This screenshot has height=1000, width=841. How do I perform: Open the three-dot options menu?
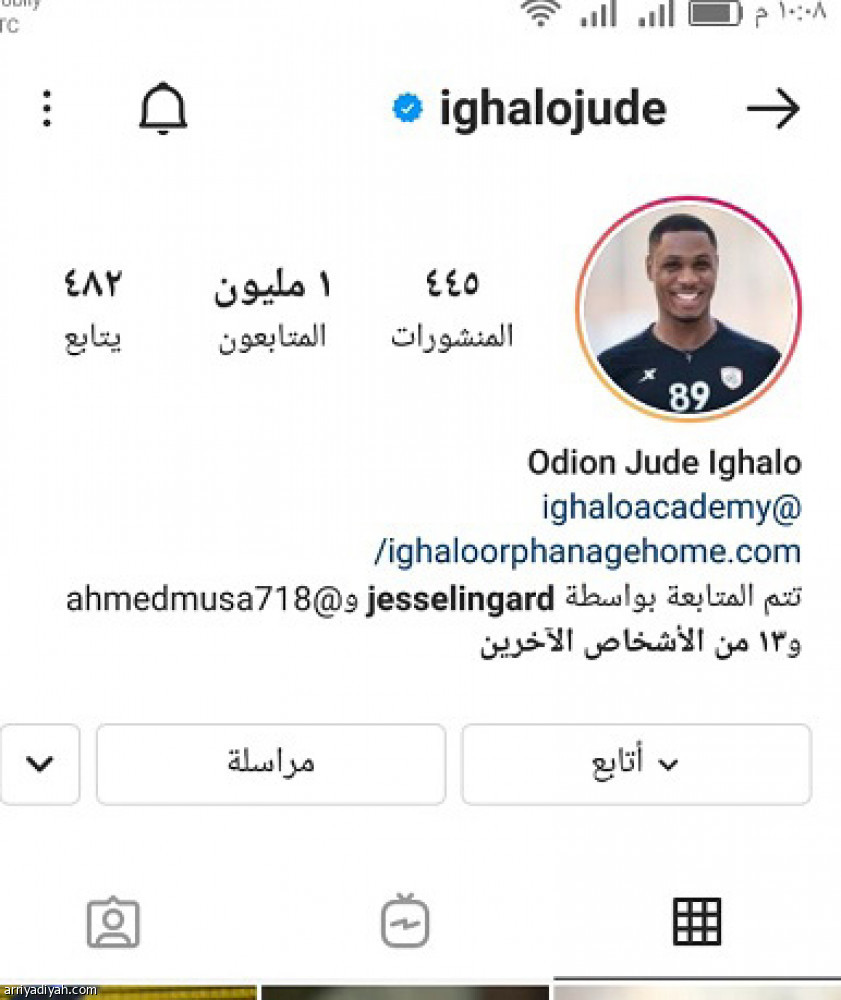pos(45,108)
